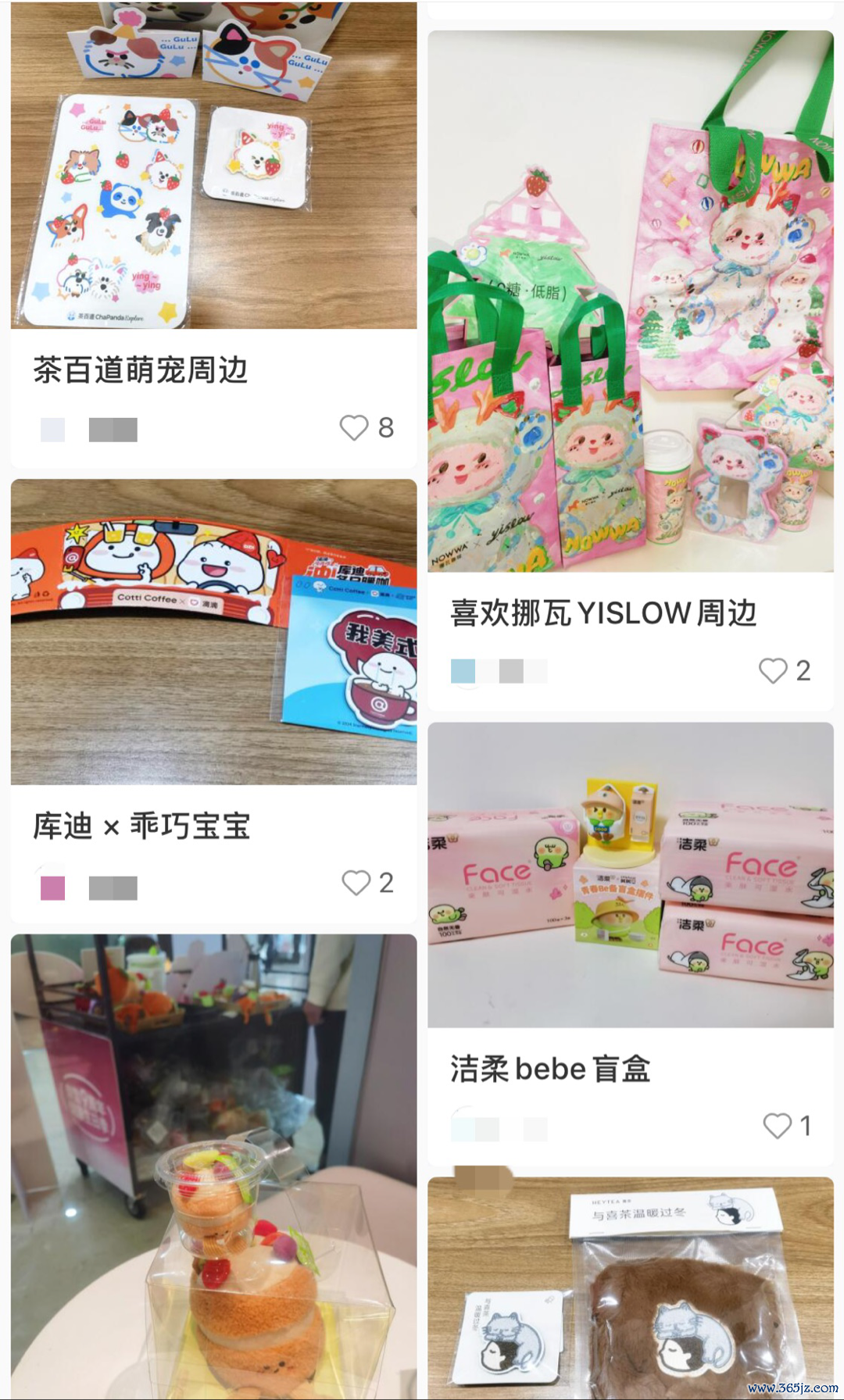Image resolution: width=844 pixels, height=1400 pixels.
Task: Open the 与喜茶温暖过冬 merchandise post
Action: tap(630, 1289)
